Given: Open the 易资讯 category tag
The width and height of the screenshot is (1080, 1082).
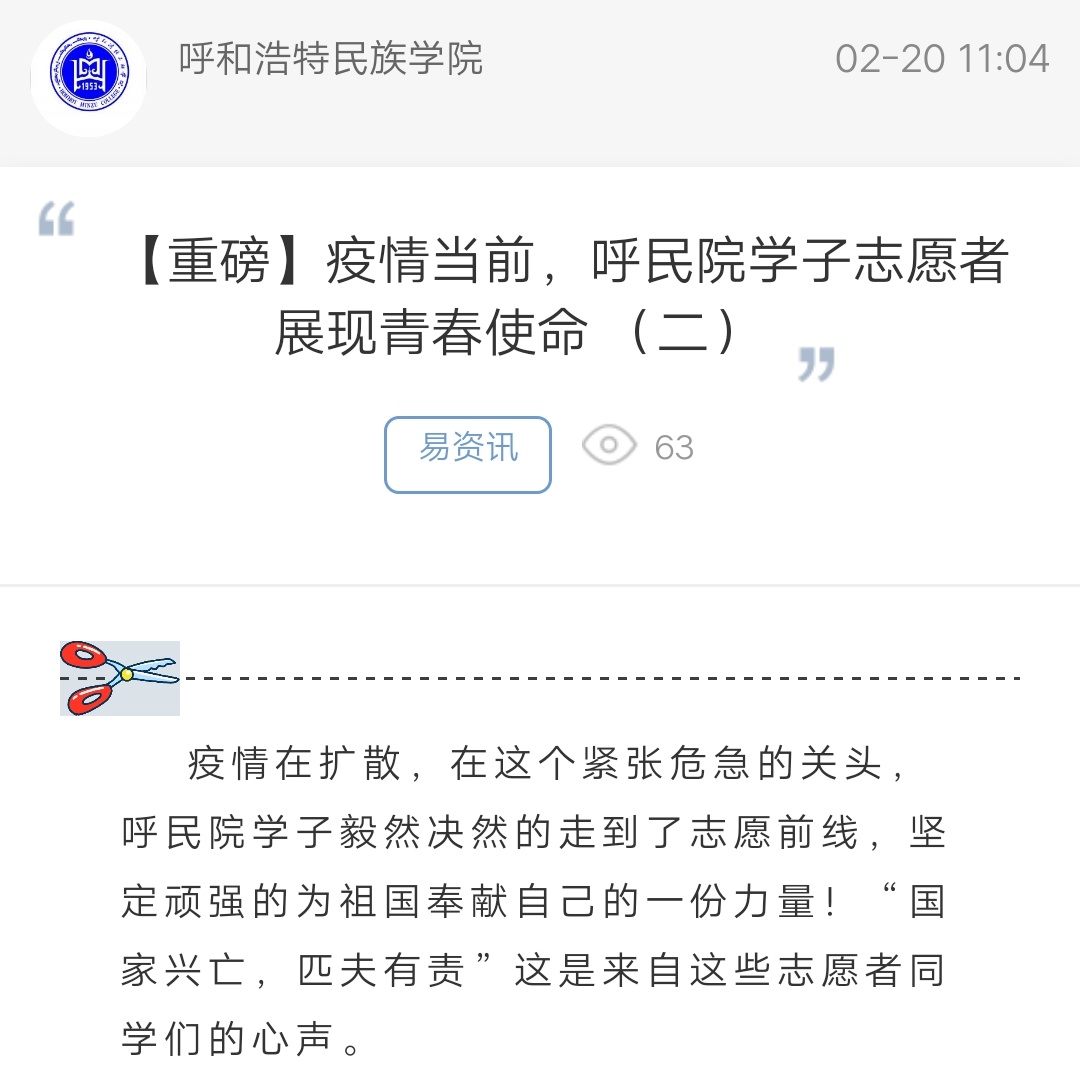Looking at the screenshot, I should click(x=468, y=453).
